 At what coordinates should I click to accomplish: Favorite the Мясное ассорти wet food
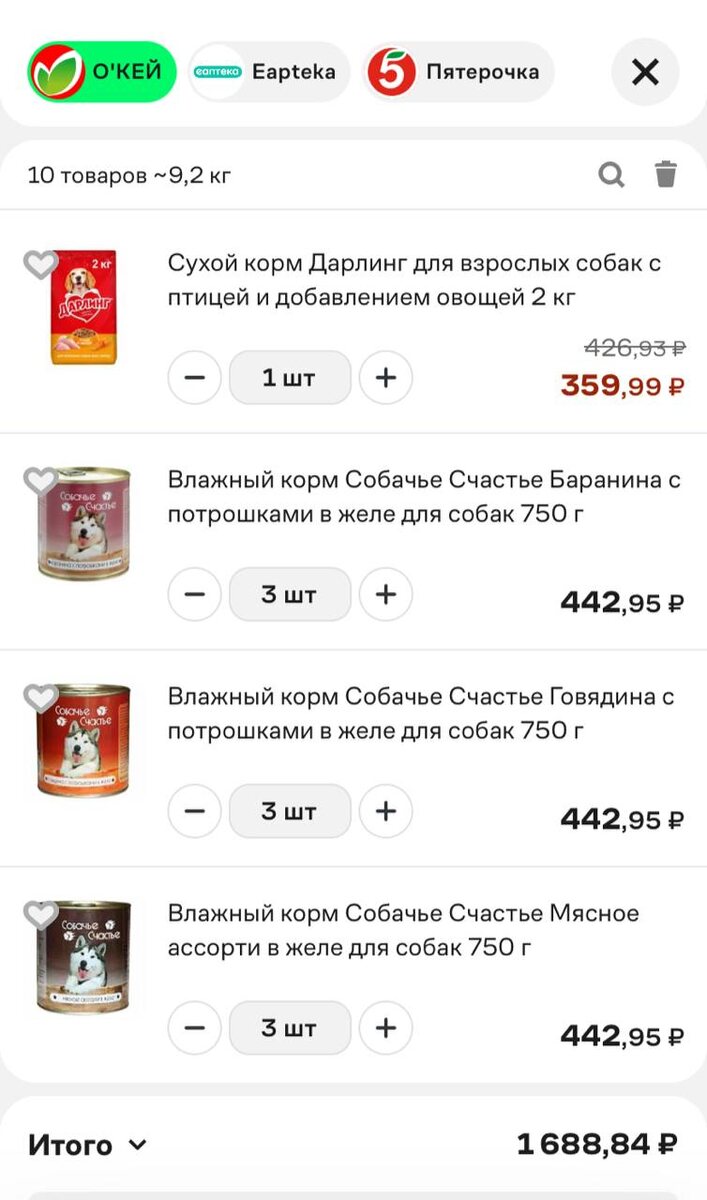coord(40,914)
